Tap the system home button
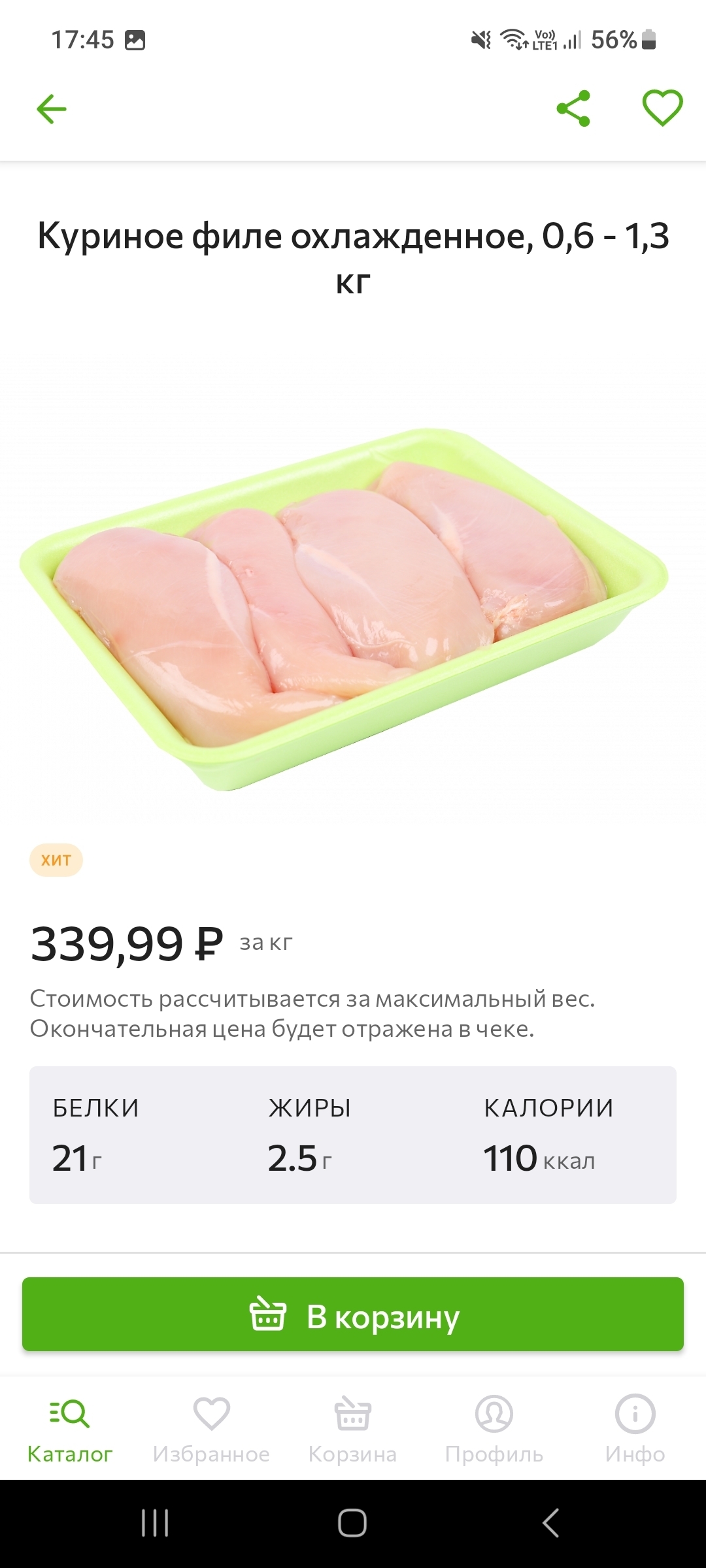The width and height of the screenshot is (706, 1568). [x=352, y=1523]
